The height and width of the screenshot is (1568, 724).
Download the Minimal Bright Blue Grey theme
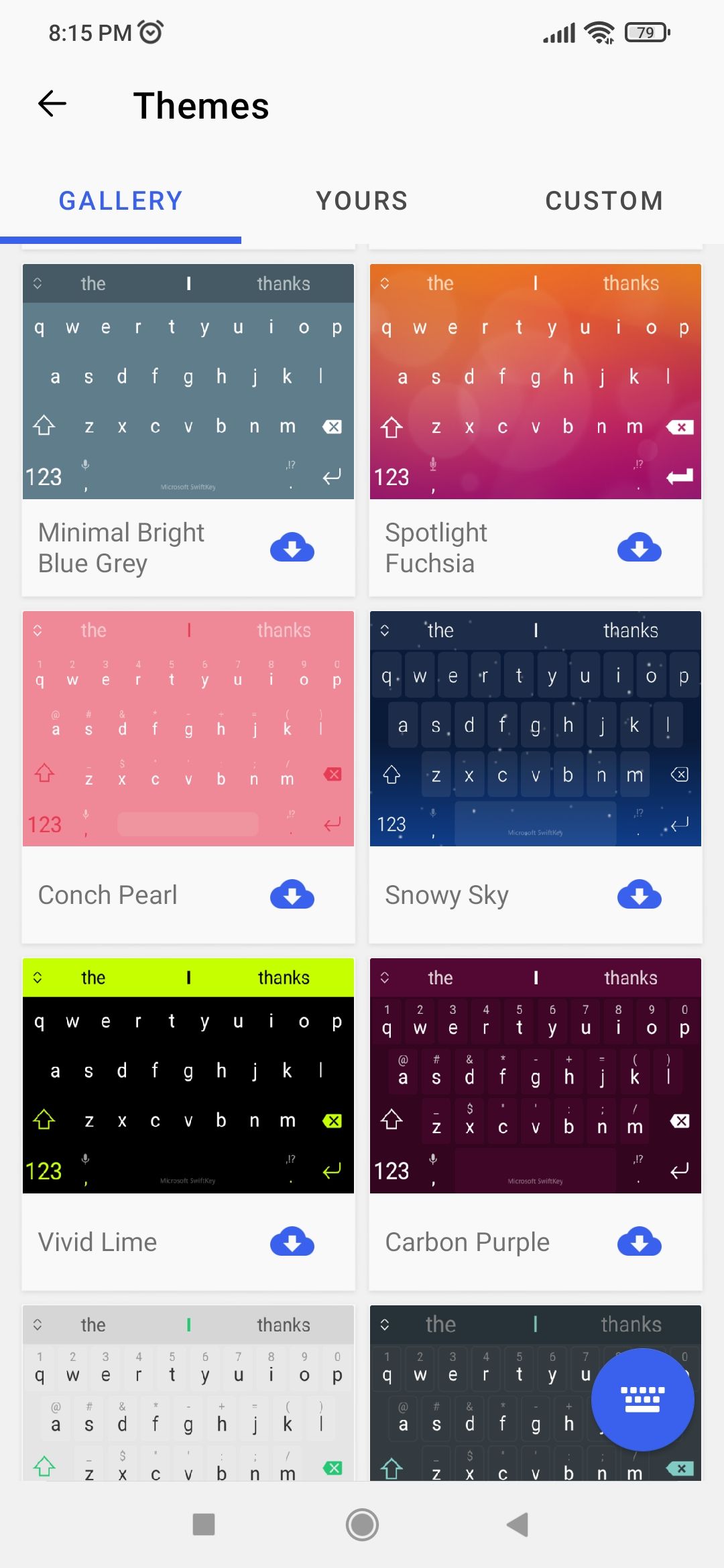pos(292,548)
